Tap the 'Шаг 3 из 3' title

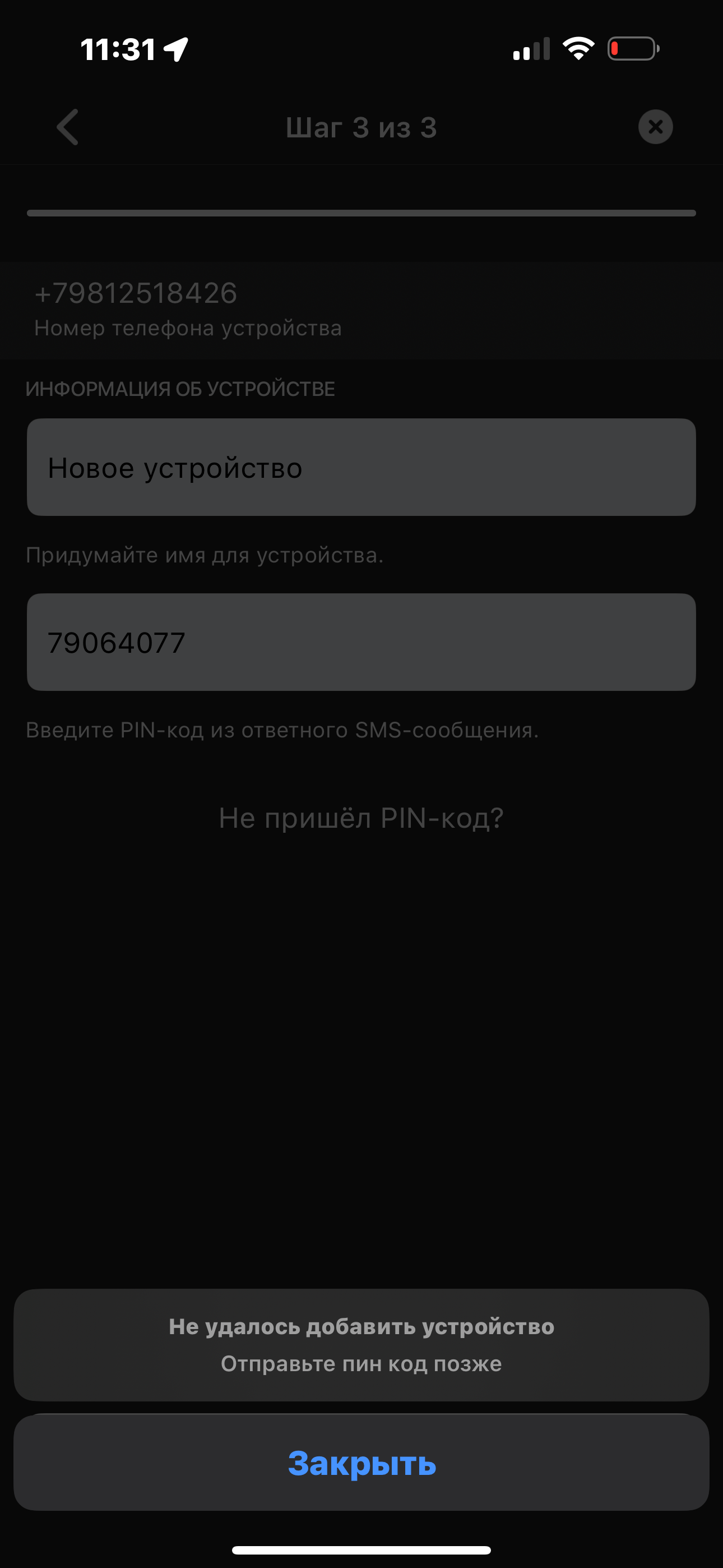(361, 127)
